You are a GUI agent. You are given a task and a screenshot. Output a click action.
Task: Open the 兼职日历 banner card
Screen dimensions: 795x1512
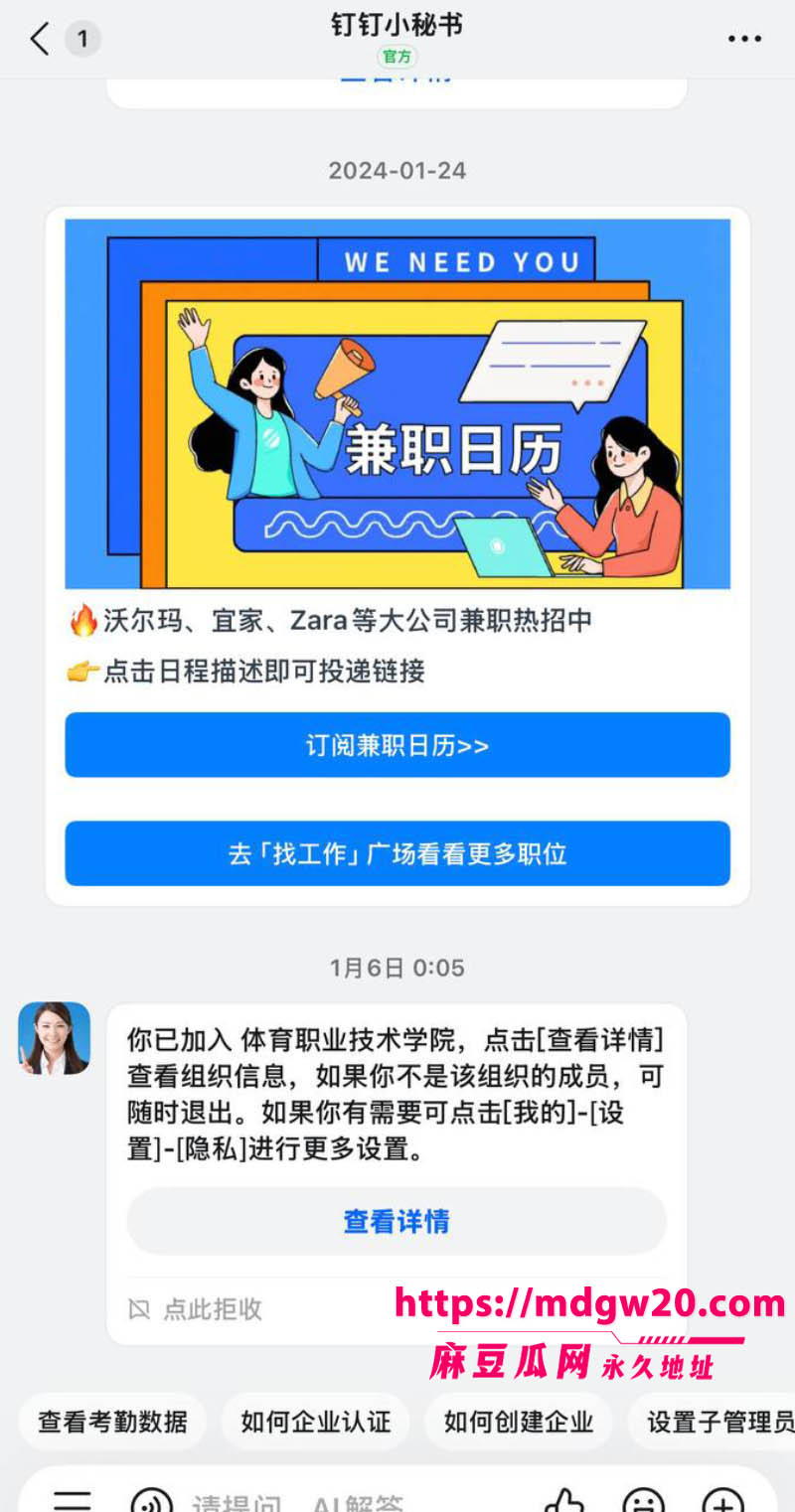(x=397, y=403)
